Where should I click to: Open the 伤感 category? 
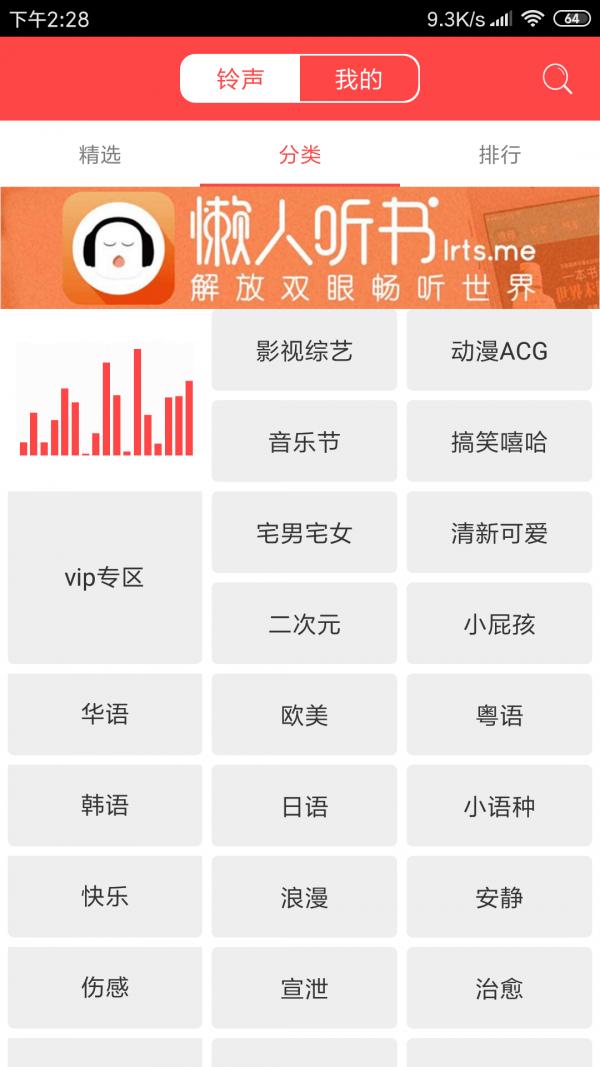[x=105, y=988]
